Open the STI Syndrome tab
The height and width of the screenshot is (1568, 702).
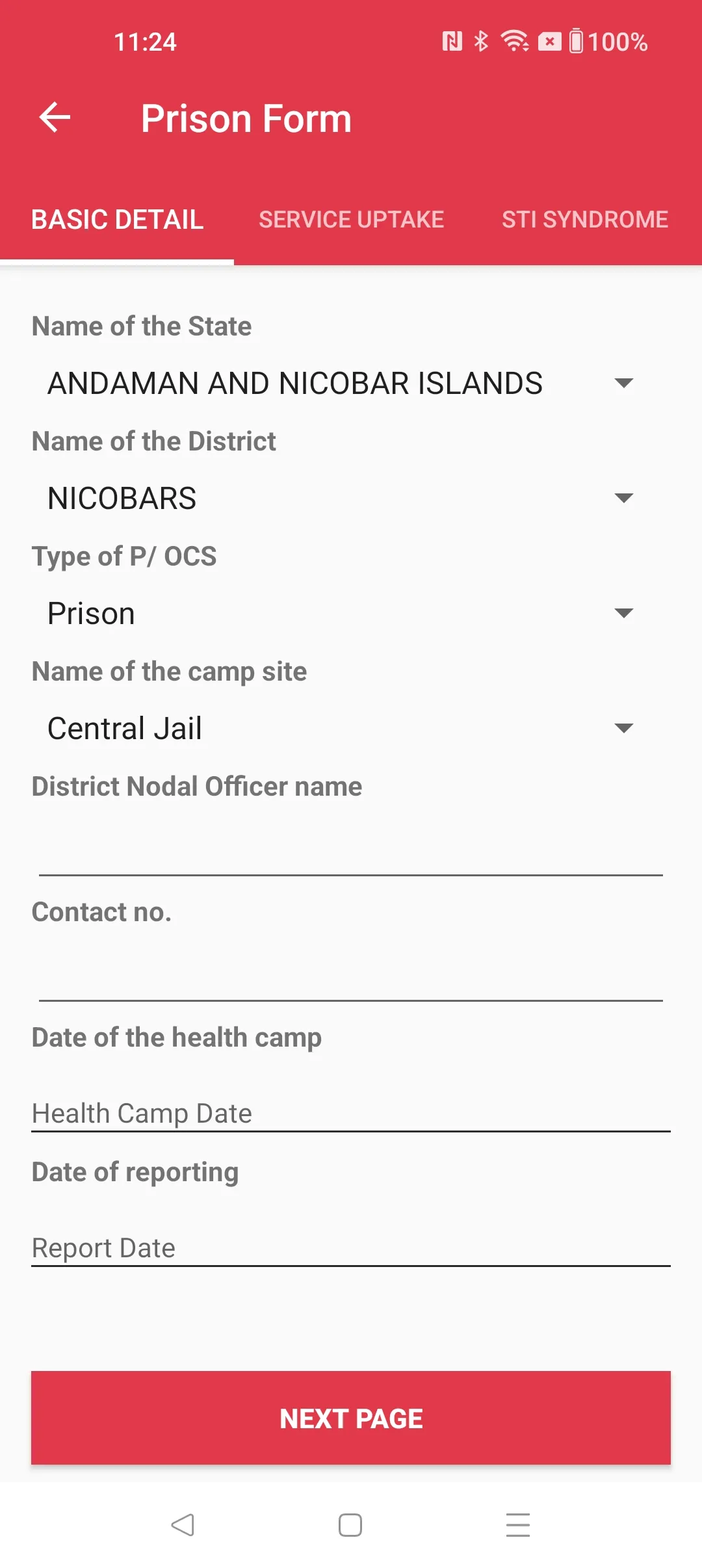point(585,219)
